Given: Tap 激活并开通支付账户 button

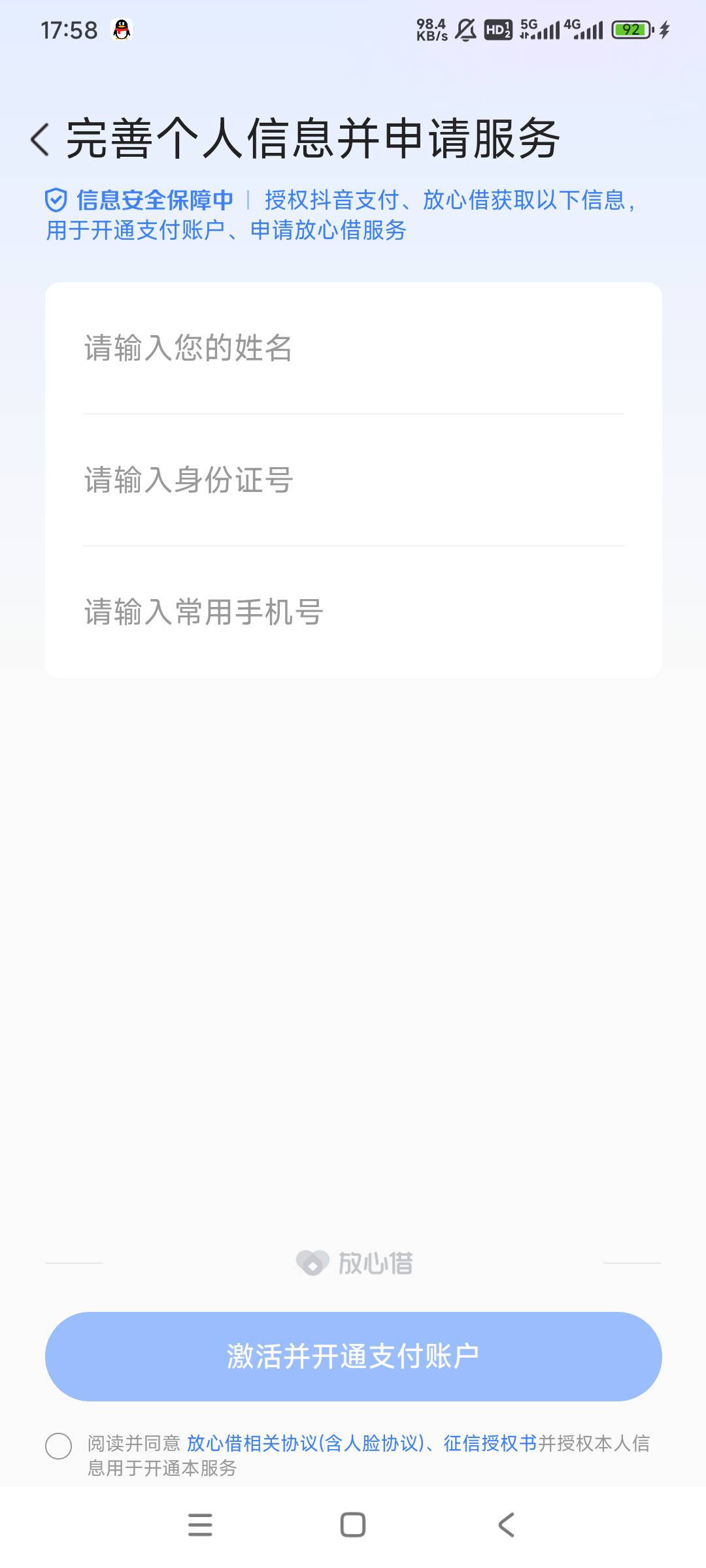Looking at the screenshot, I should coord(354,1356).
